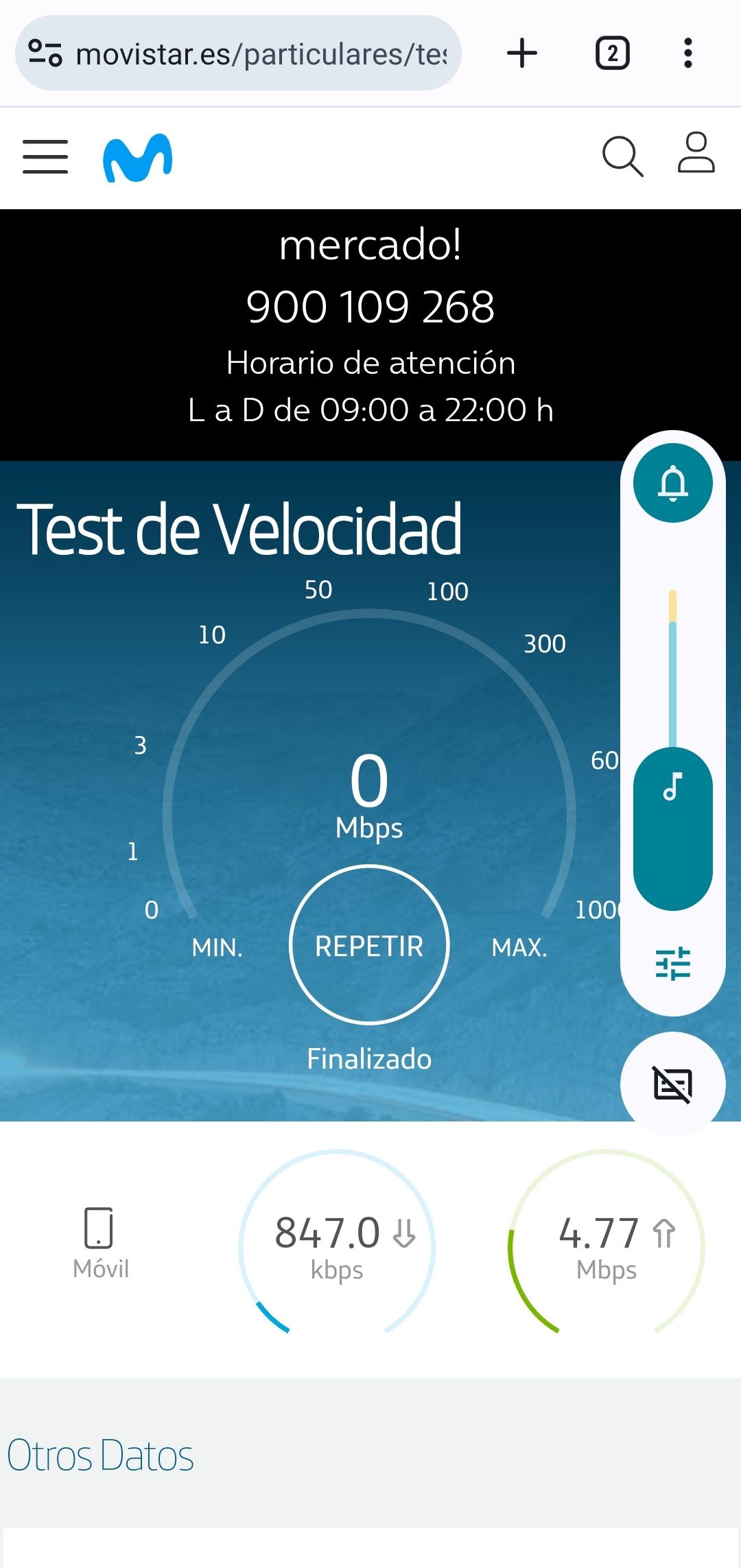This screenshot has height=1568, width=741.
Task: Tap the Móvil phone icon
Action: tap(99, 1228)
